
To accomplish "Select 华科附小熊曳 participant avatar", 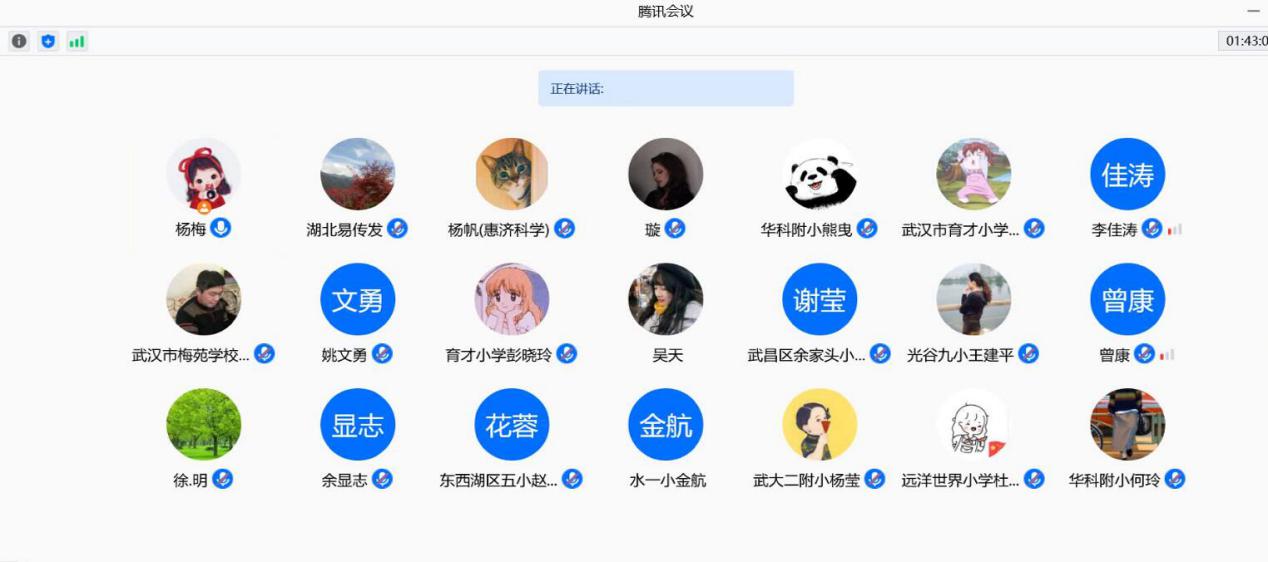I will click(x=819, y=175).
